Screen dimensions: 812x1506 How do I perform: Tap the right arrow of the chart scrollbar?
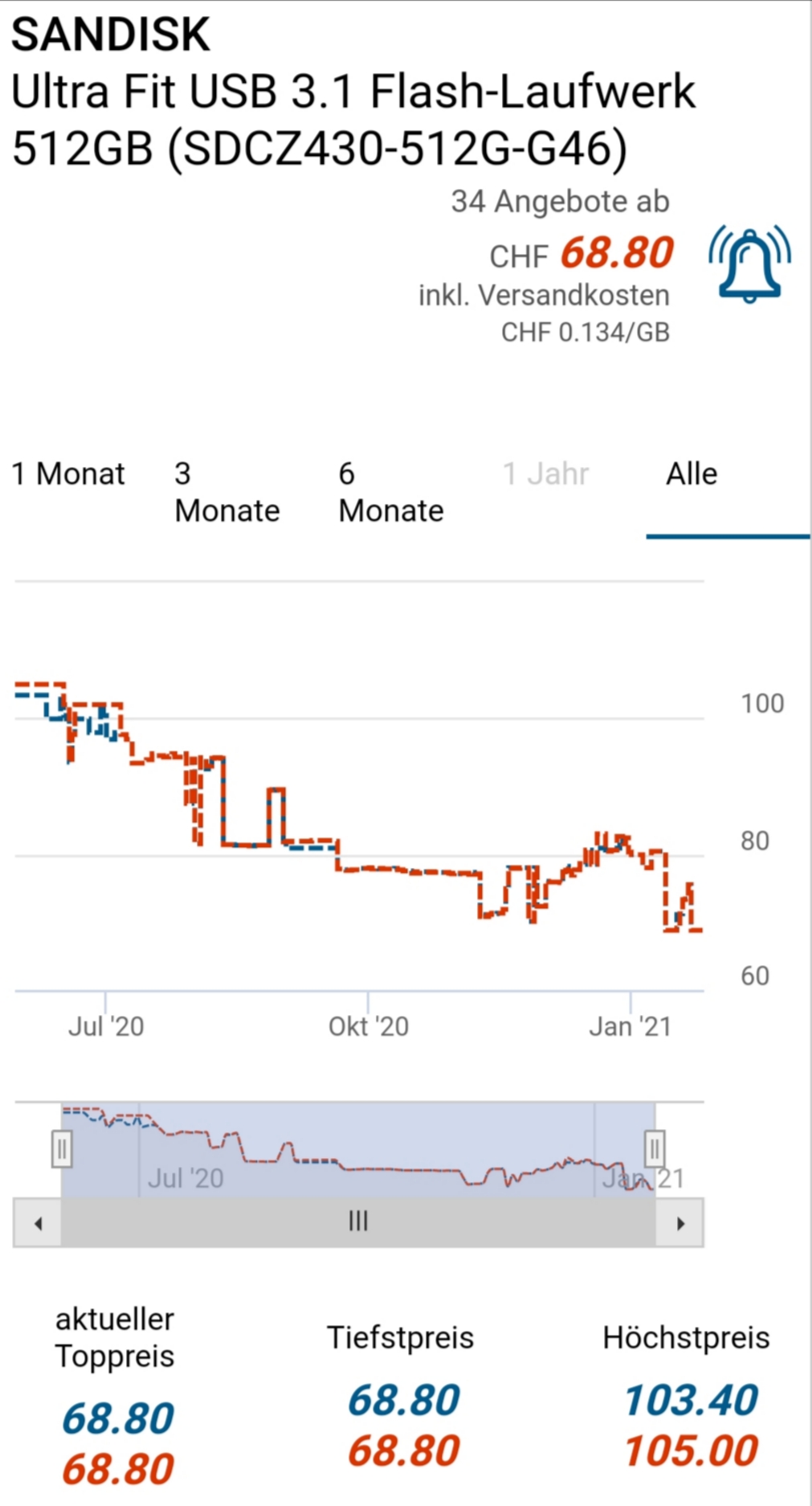click(x=680, y=1223)
